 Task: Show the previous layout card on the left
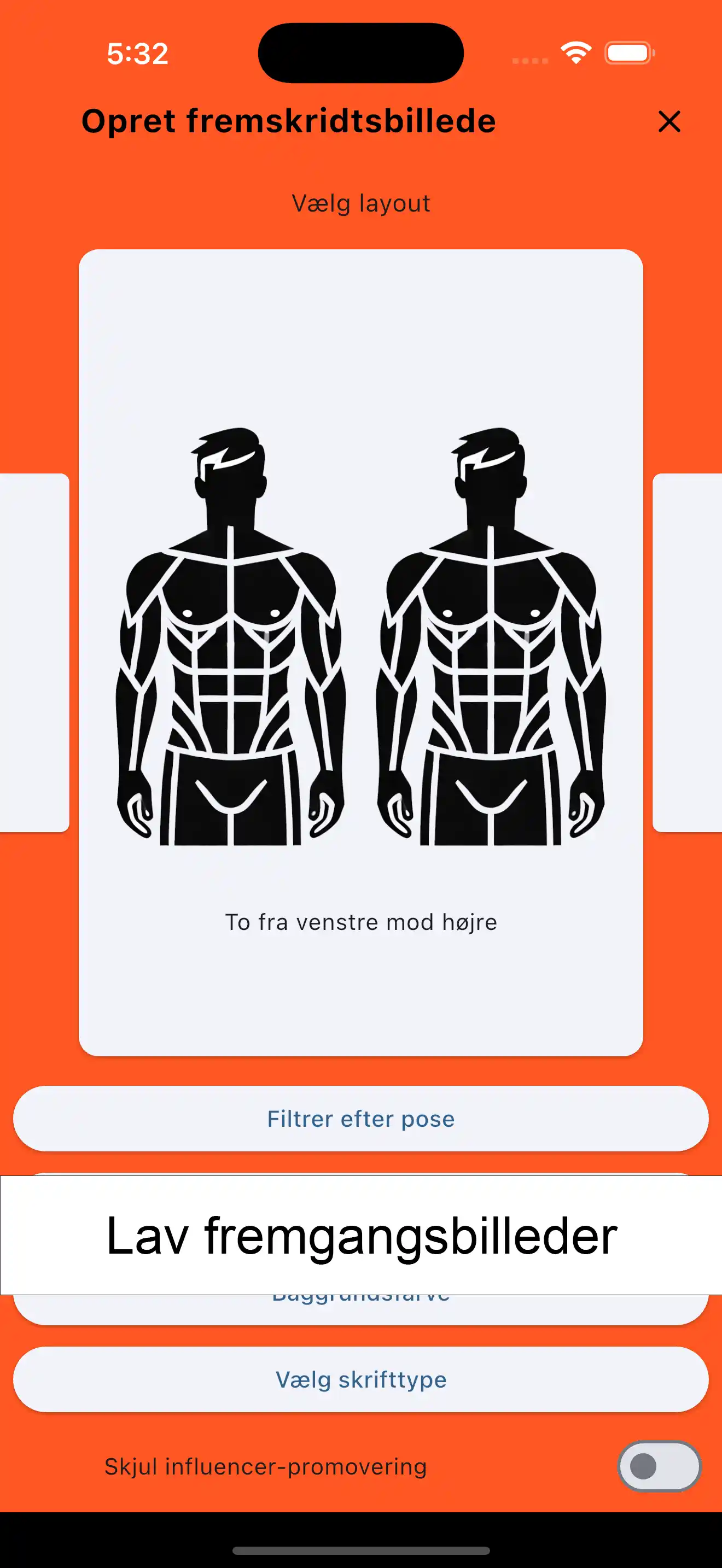[x=33, y=651]
